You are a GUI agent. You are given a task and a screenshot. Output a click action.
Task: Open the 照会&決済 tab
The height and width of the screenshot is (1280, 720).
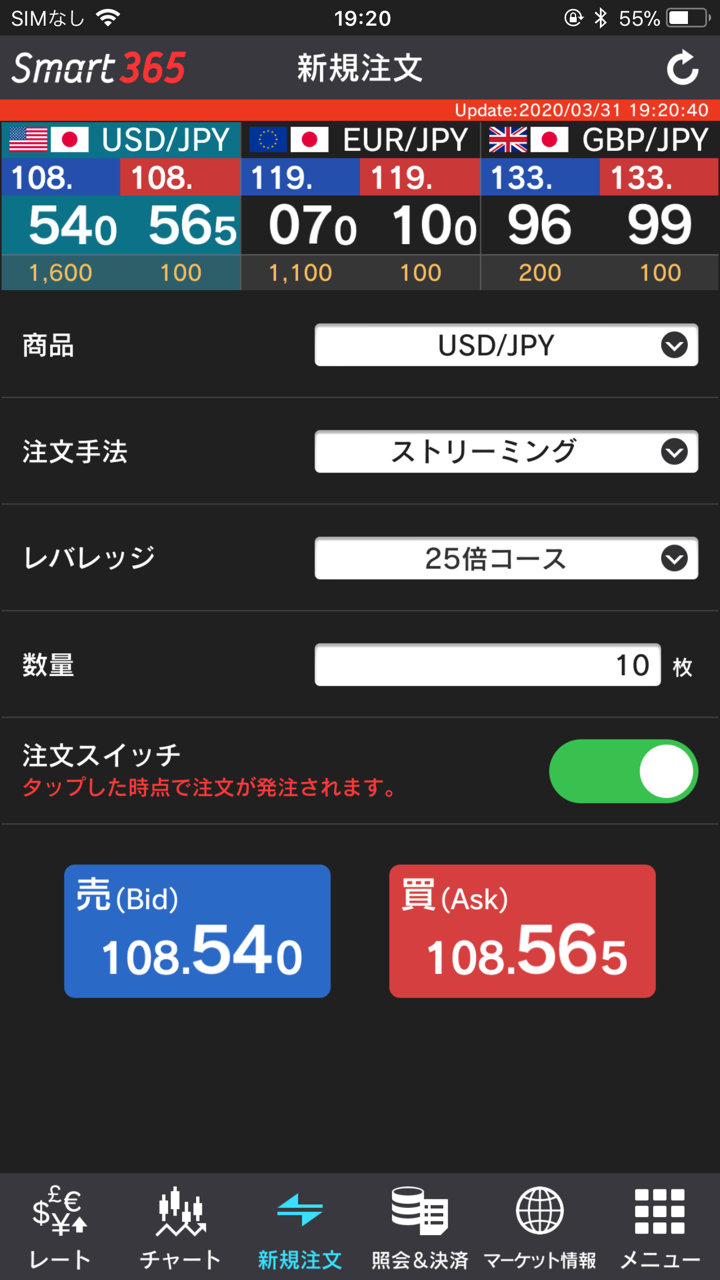point(420,1227)
